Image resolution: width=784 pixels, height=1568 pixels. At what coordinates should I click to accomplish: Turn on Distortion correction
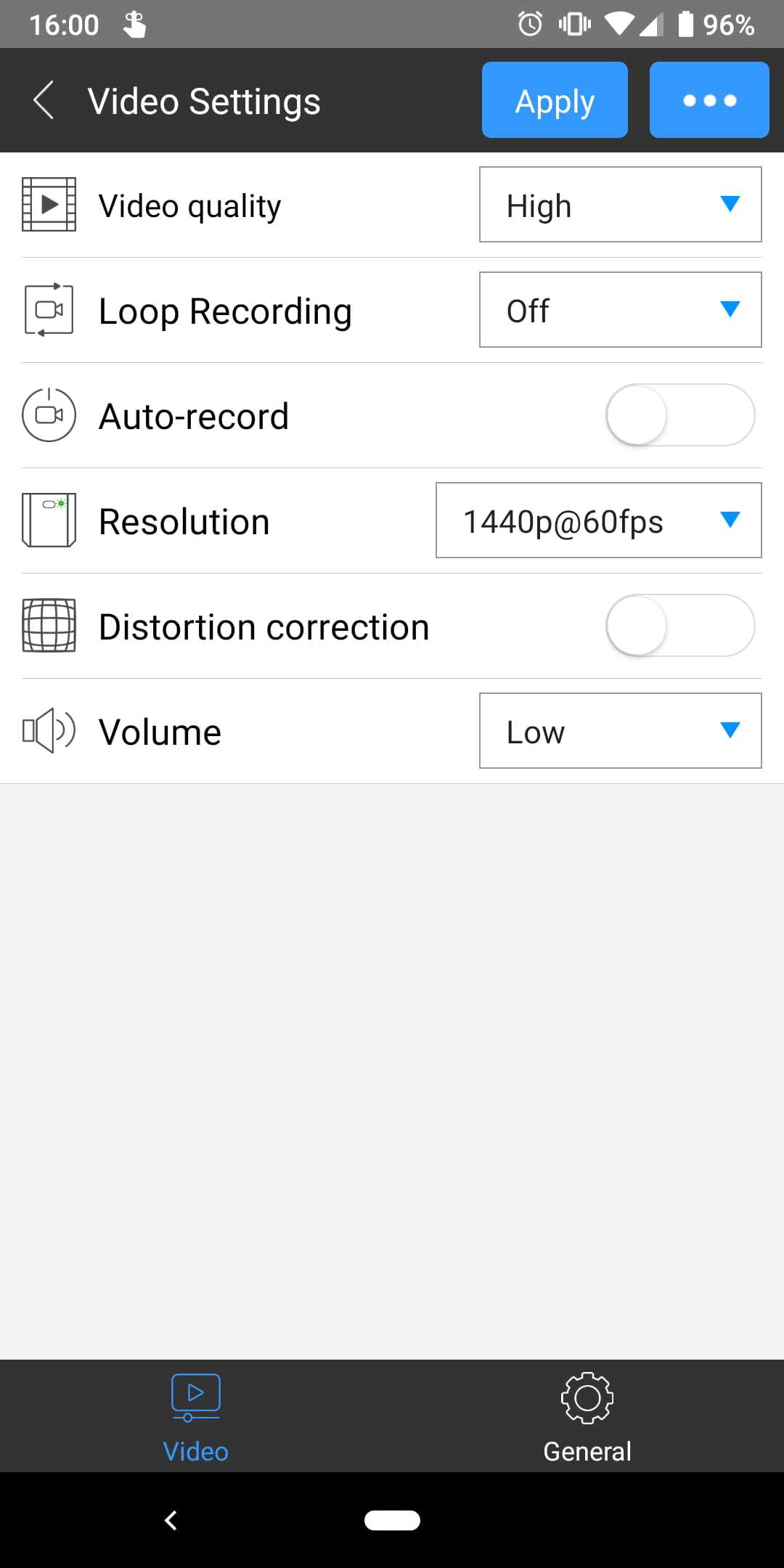click(x=680, y=626)
